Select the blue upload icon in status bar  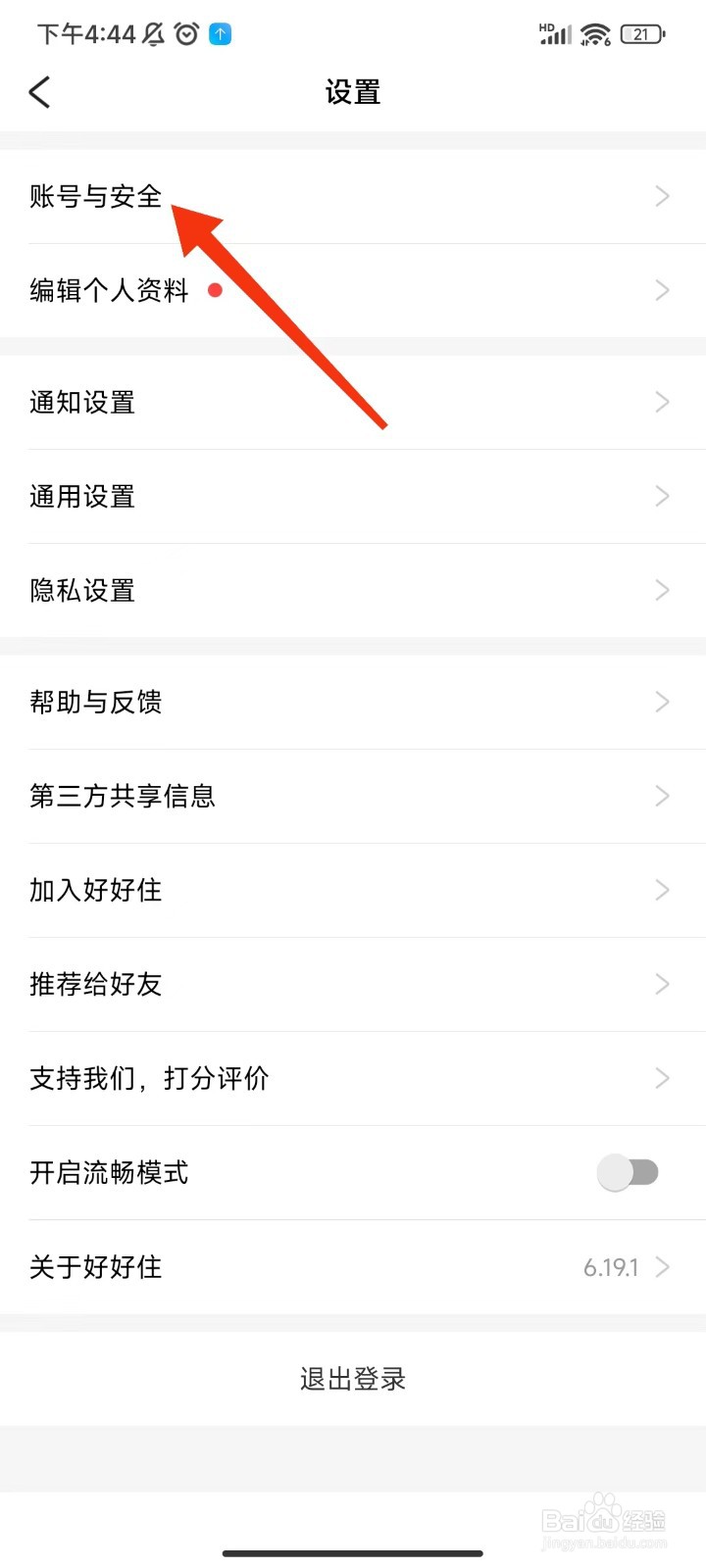[220, 34]
